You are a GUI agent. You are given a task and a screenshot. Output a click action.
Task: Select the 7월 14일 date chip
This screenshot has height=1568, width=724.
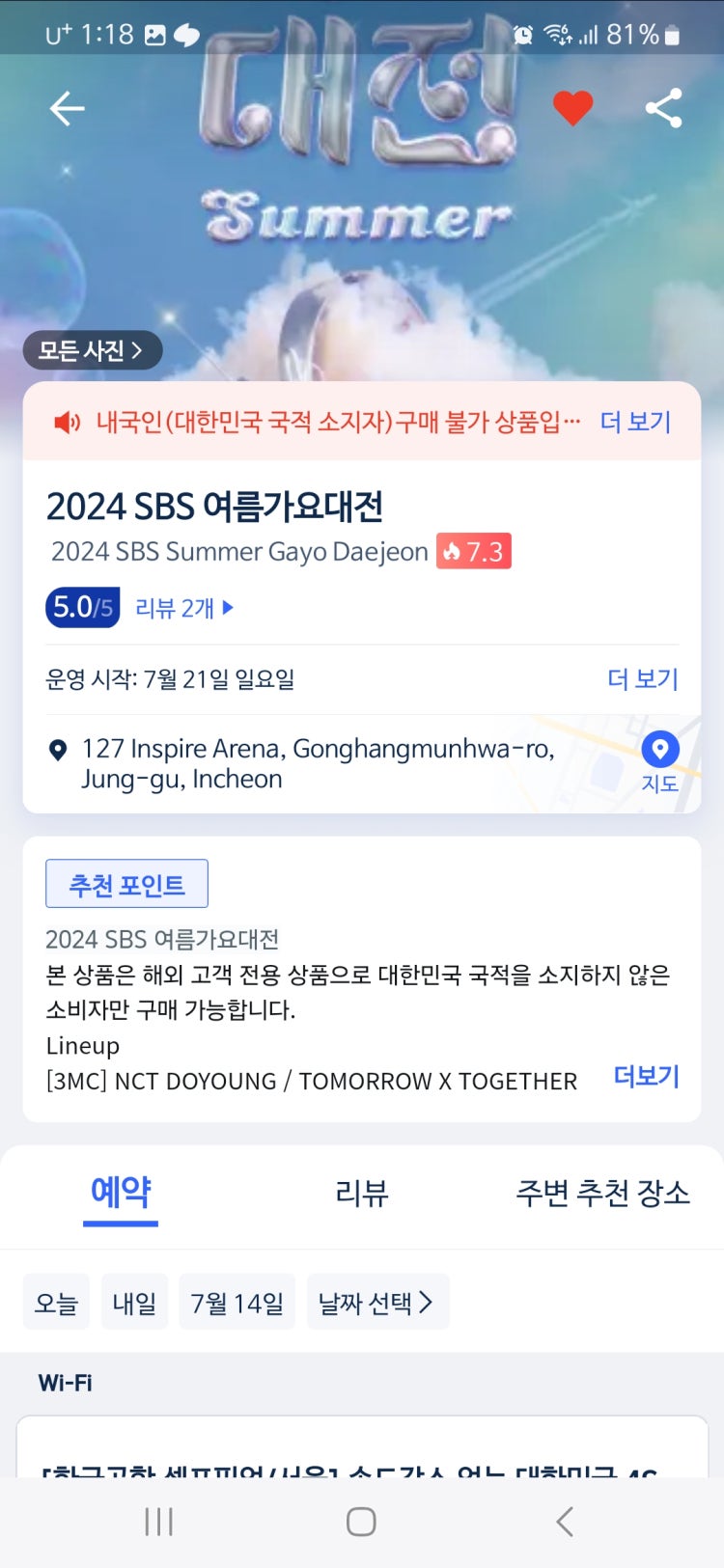pyautogui.click(x=237, y=1301)
